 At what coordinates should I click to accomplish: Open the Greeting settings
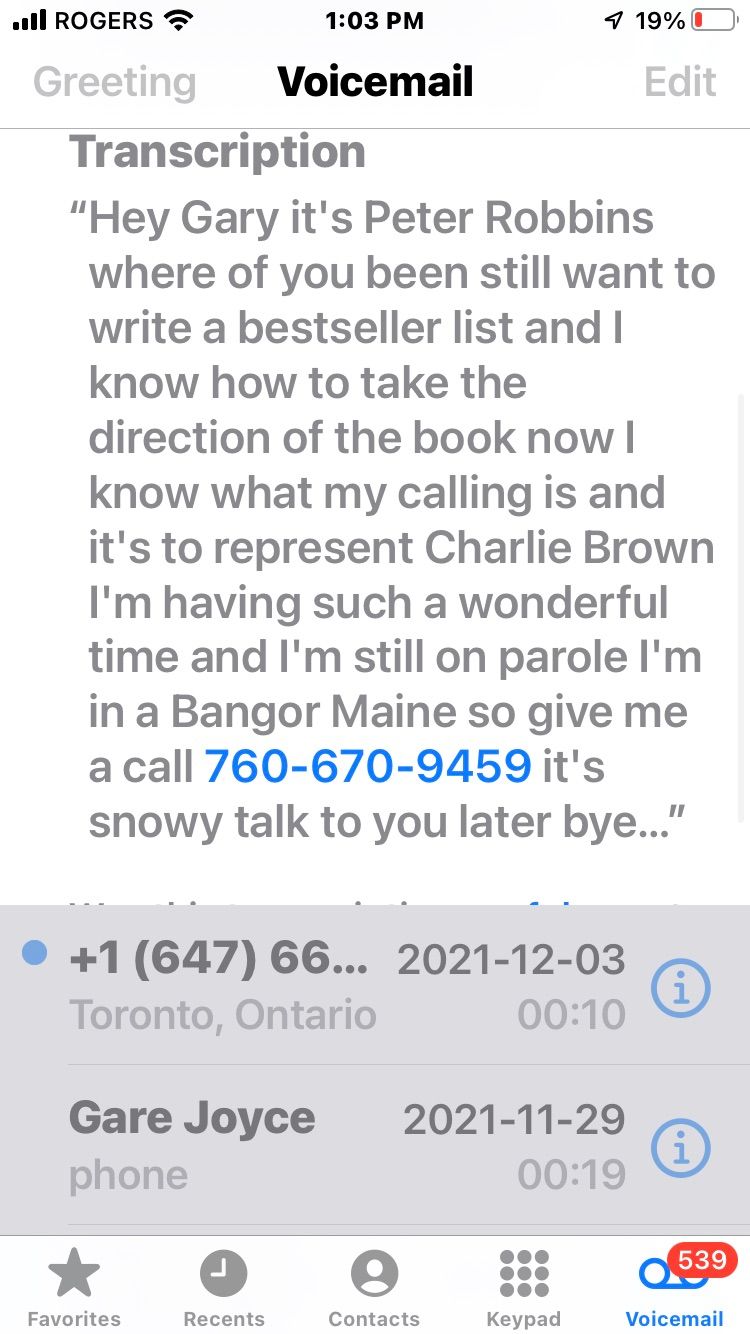tap(114, 82)
